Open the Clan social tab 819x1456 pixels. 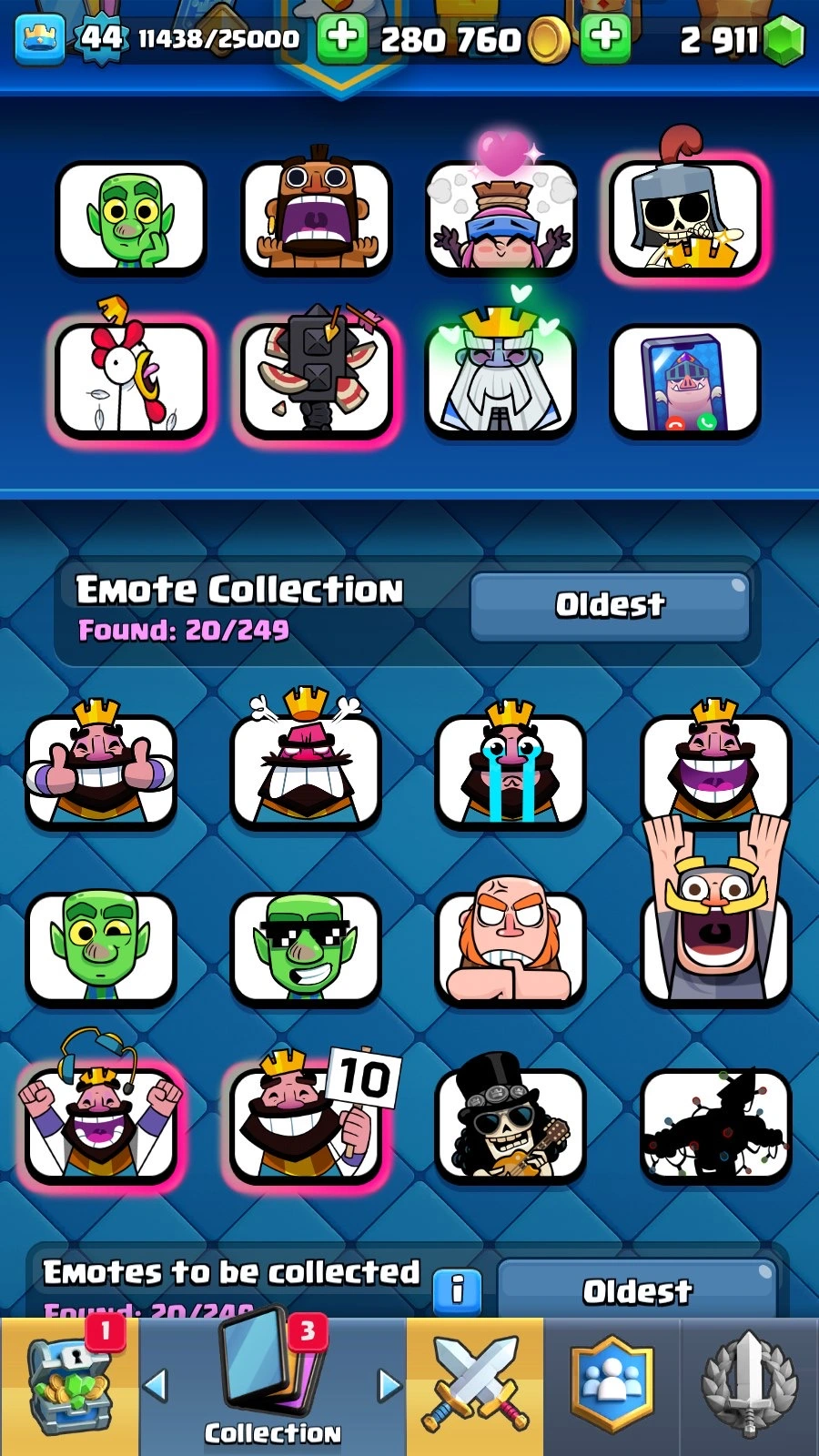point(612,1385)
